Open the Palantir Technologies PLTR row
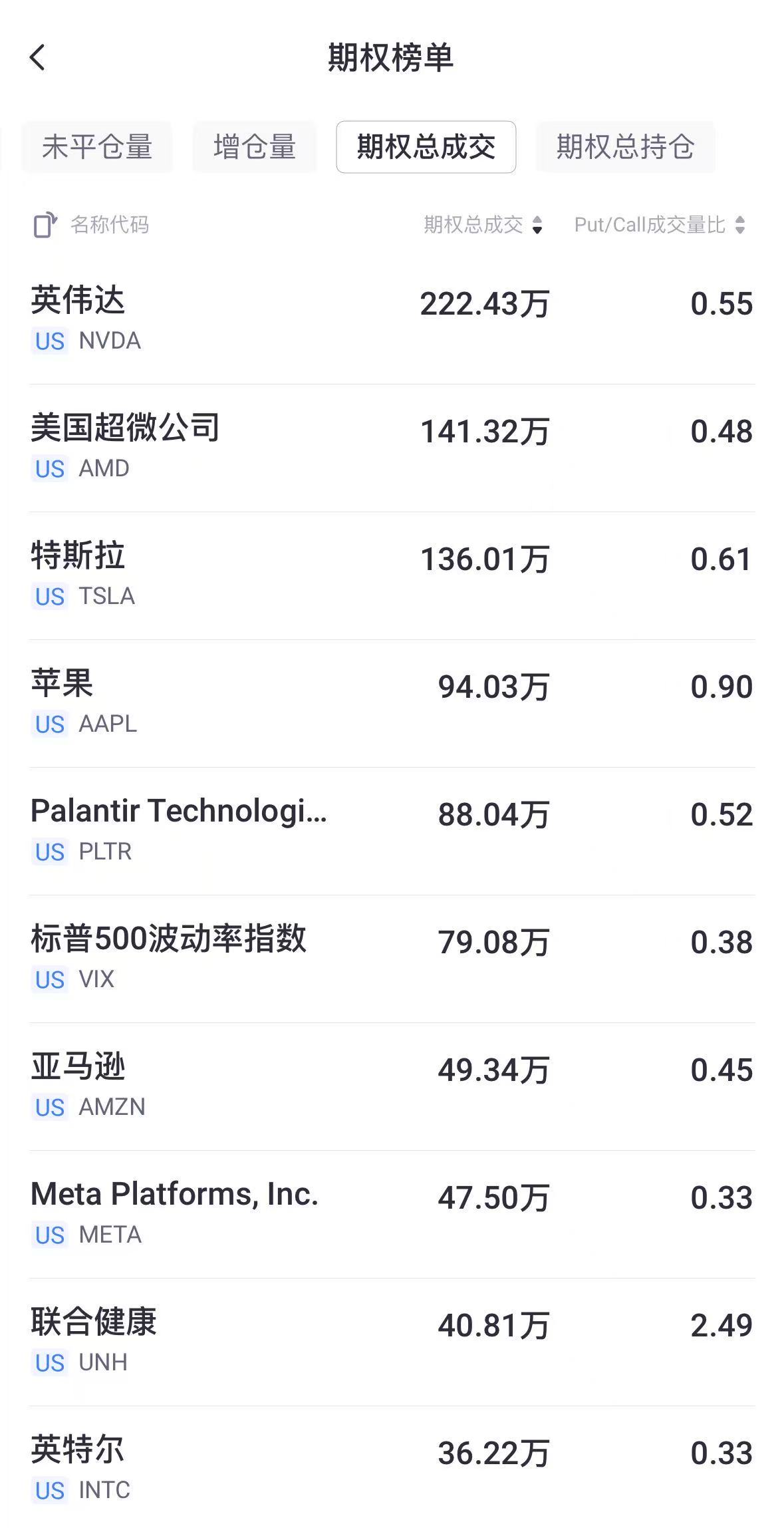 [x=392, y=831]
